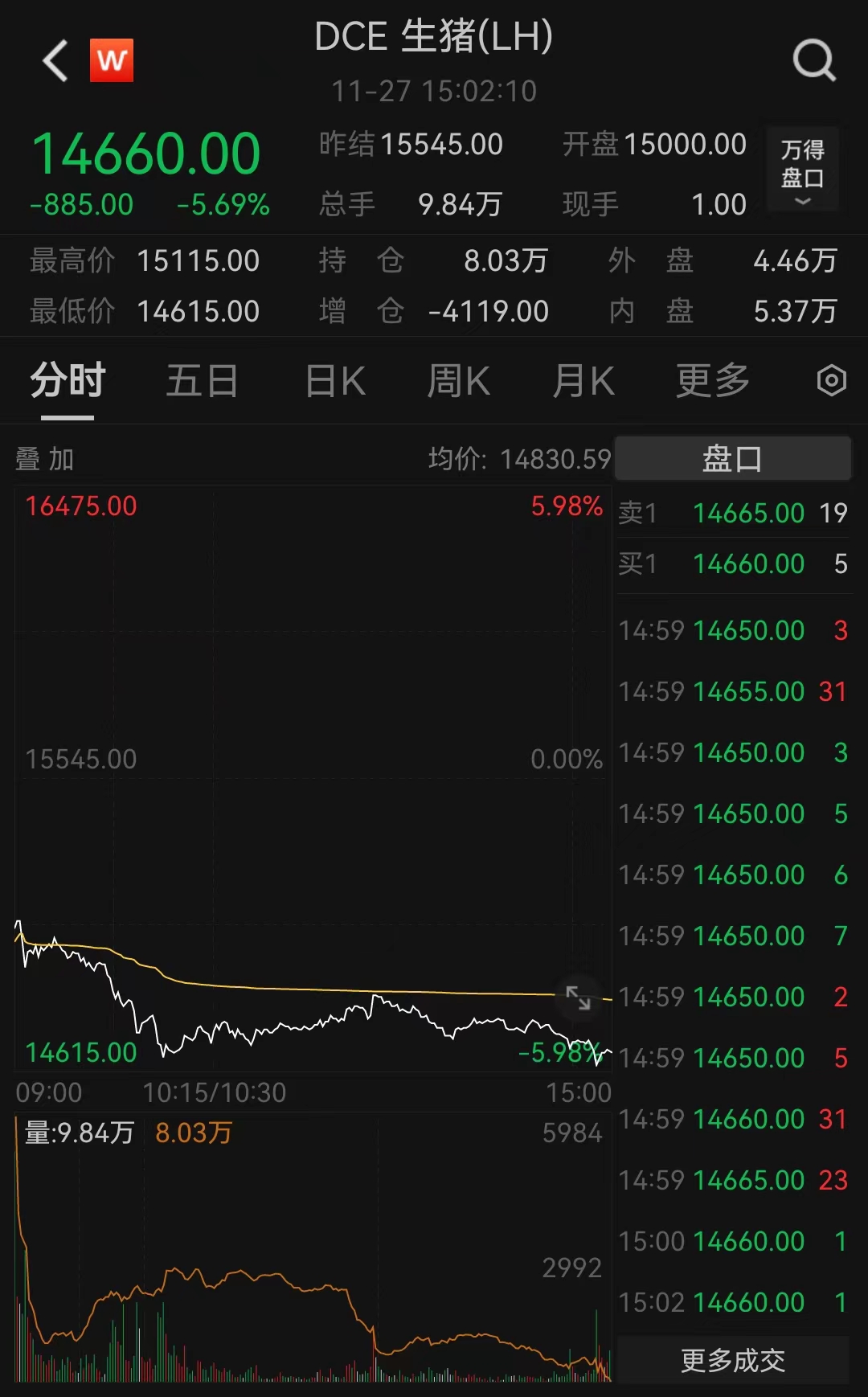Select the 月K chart tab
Image resolution: width=868 pixels, height=1397 pixels.
point(583,381)
